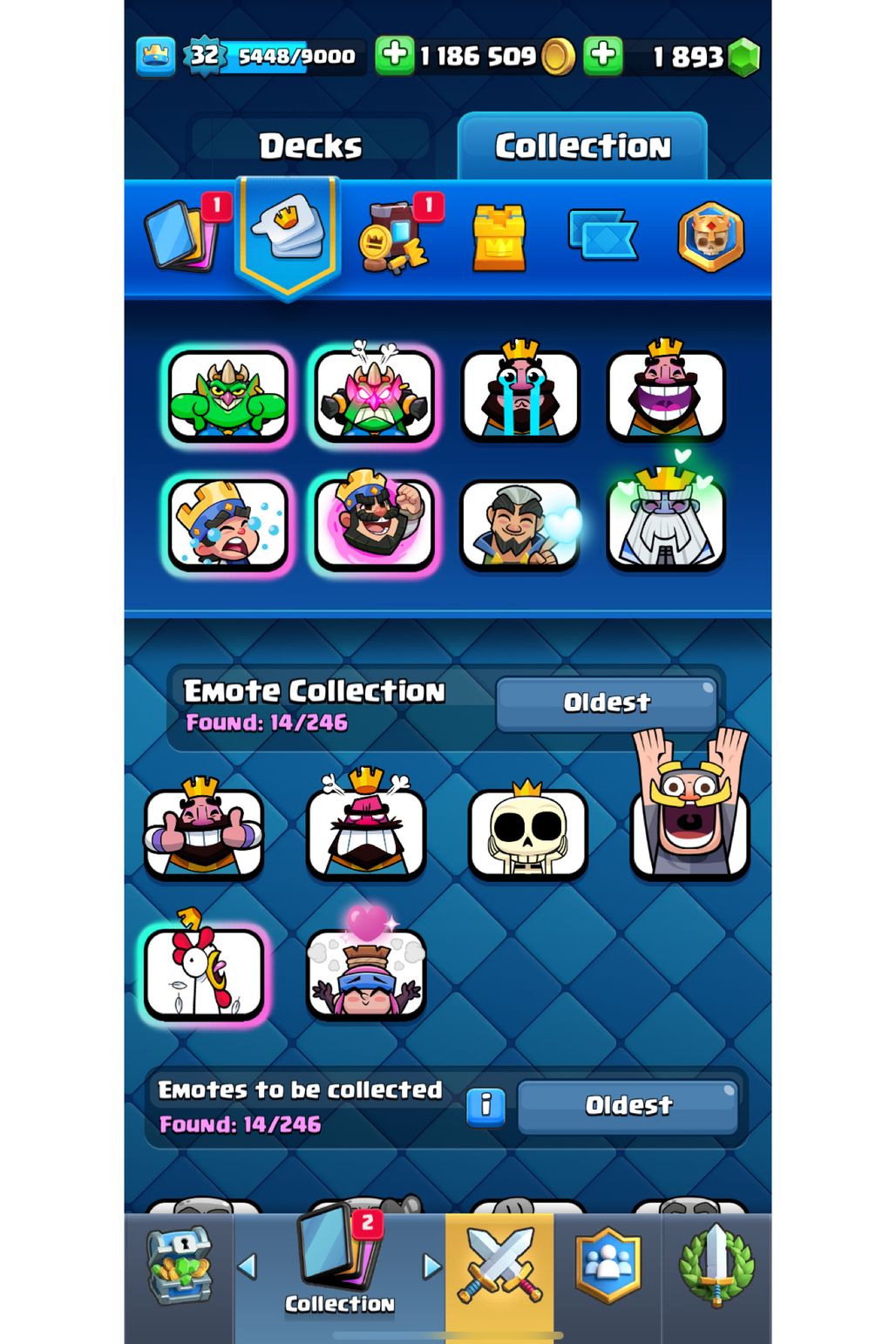The image size is (896, 1344).
Task: Add more gems with the plus button
Action: [602, 55]
